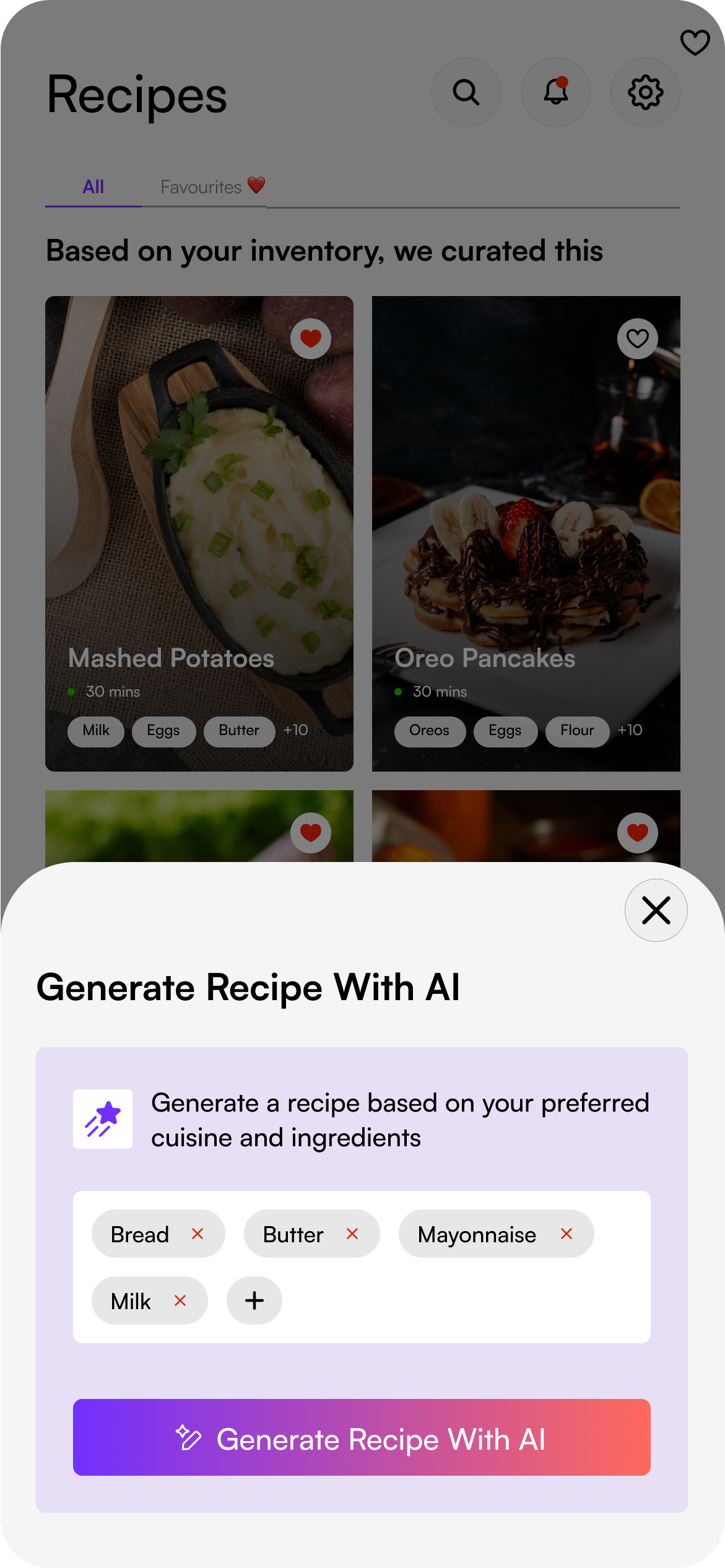
Task: Close the Generate Recipe With AI sheet
Action: pos(656,910)
